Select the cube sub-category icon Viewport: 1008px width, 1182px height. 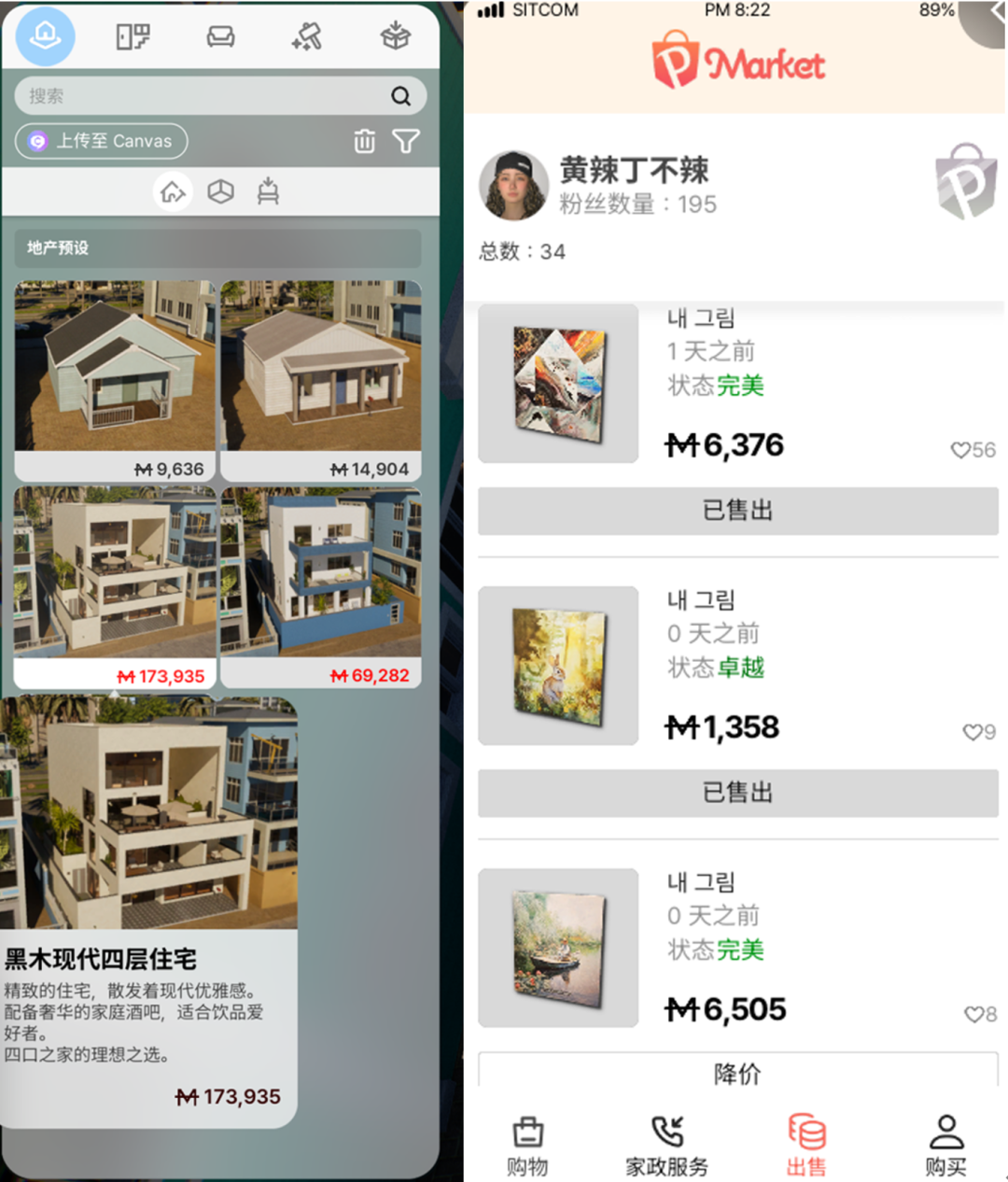pos(220,192)
